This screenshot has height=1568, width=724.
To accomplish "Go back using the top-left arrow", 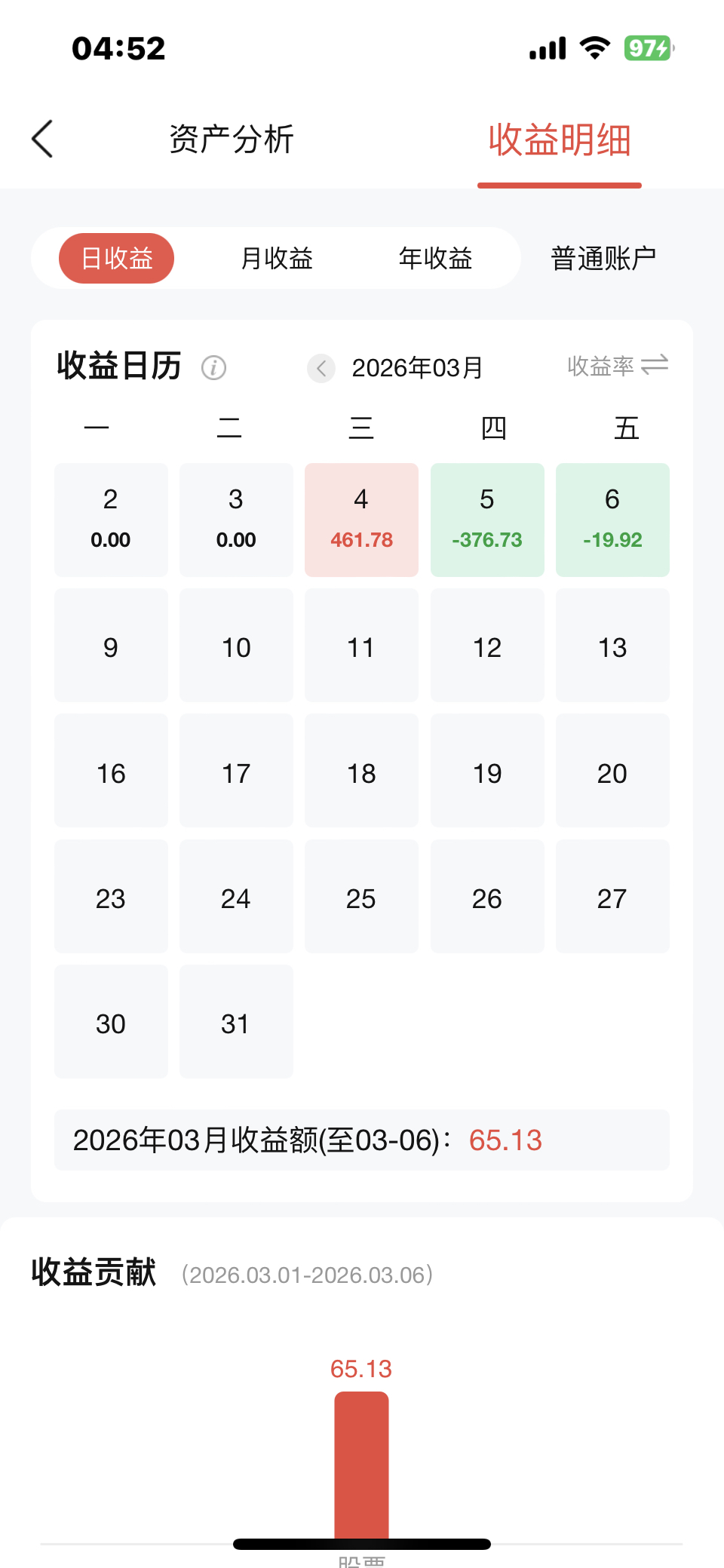I will pos(43,140).
